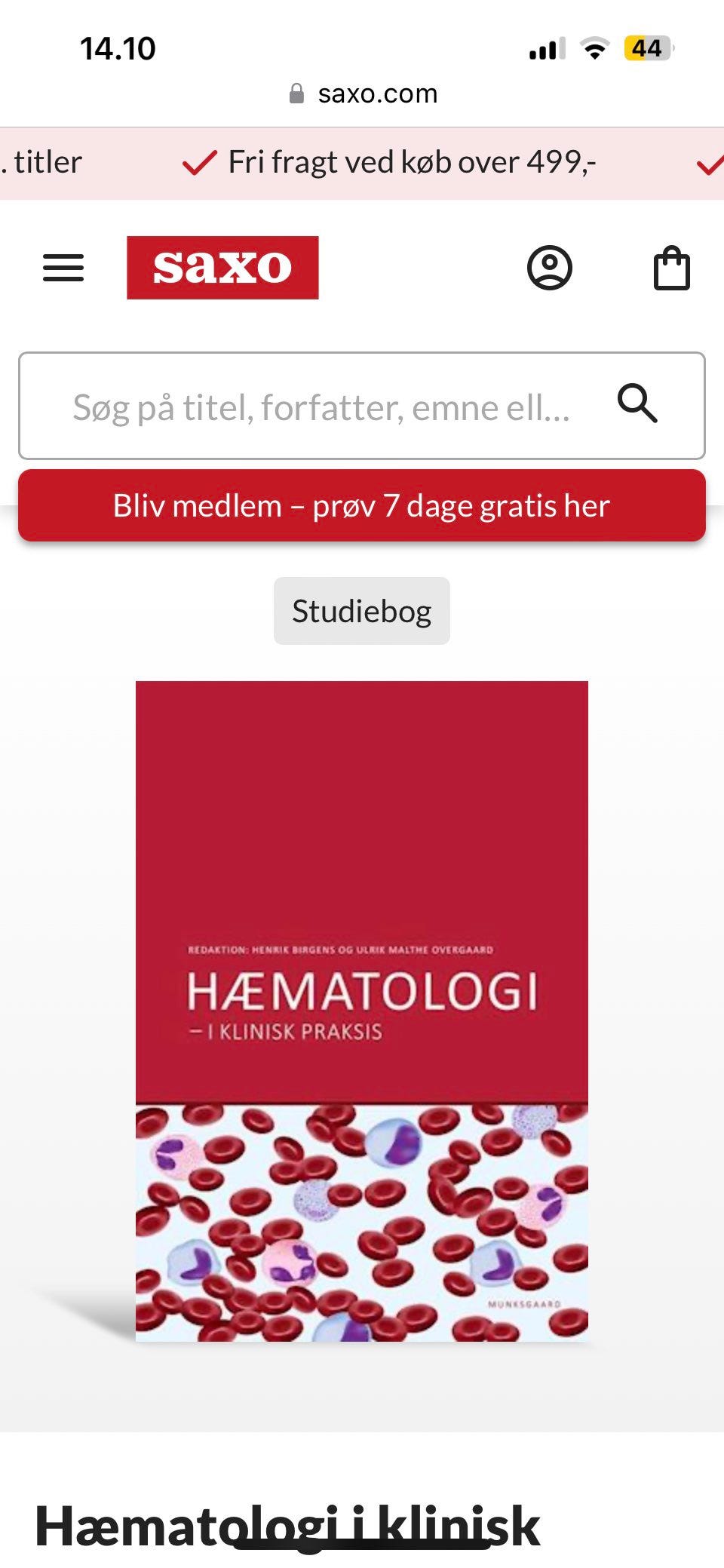The image size is (724, 1568).
Task: Click the Saxo logo
Action: point(224,267)
